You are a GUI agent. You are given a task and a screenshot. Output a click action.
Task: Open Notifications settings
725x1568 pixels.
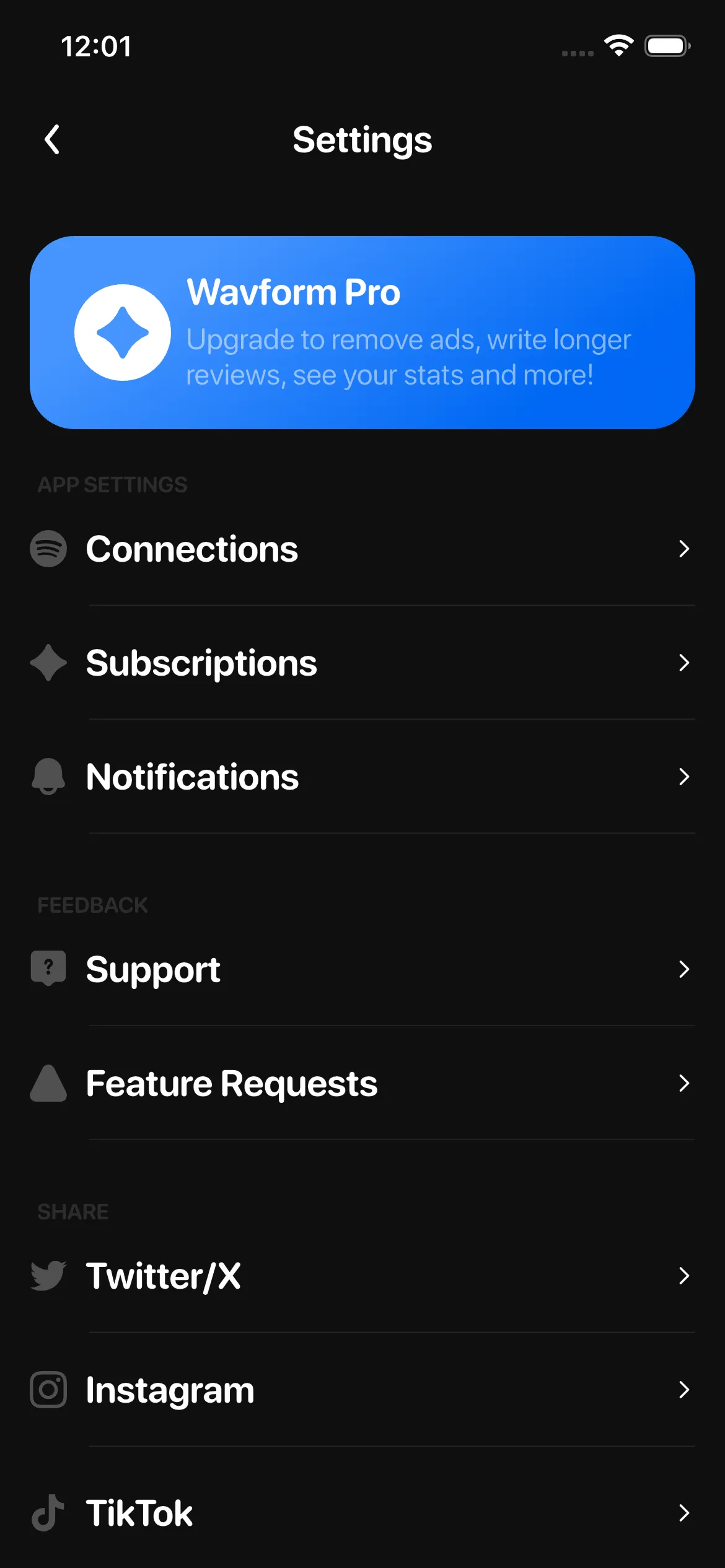coord(362,777)
